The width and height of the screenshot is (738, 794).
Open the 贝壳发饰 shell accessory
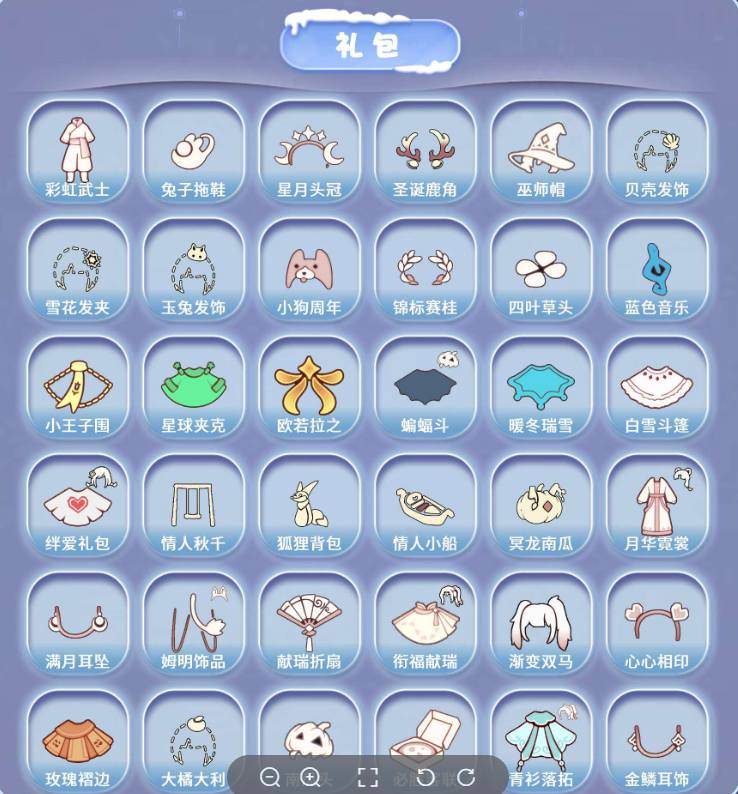click(x=658, y=152)
